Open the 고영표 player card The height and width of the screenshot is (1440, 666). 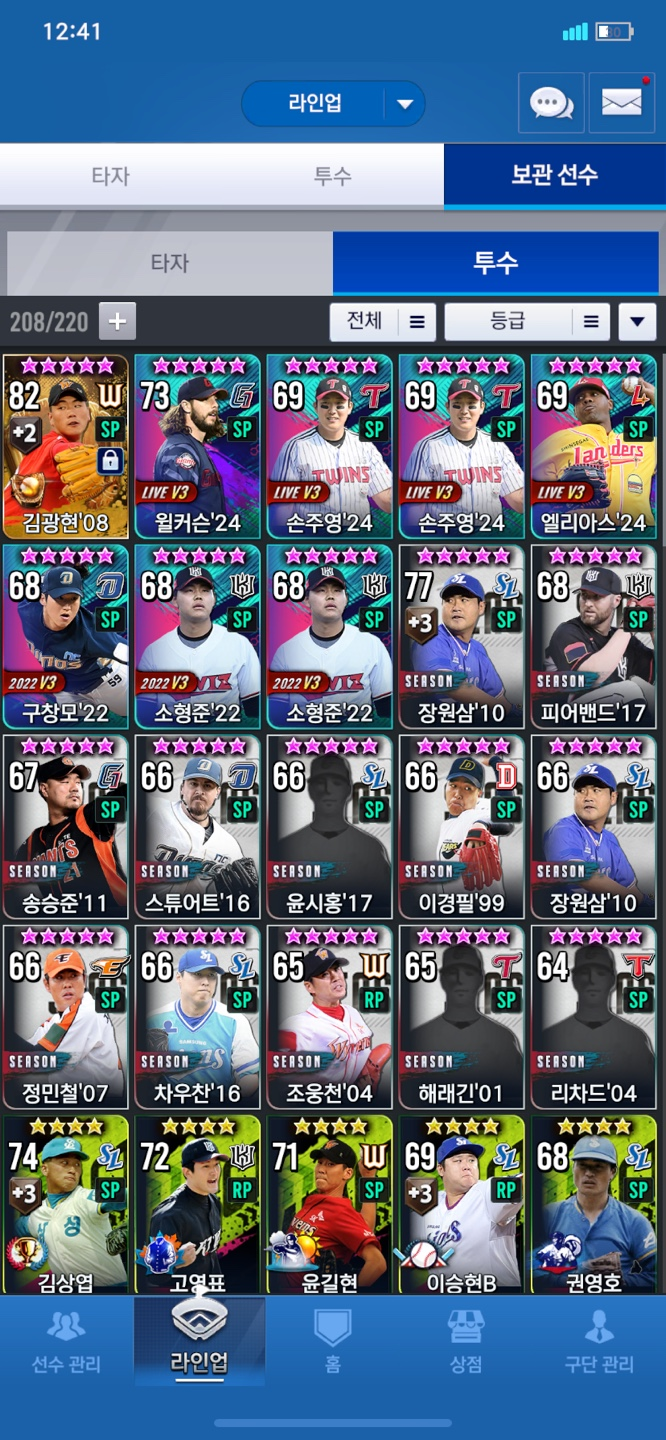click(x=198, y=1204)
